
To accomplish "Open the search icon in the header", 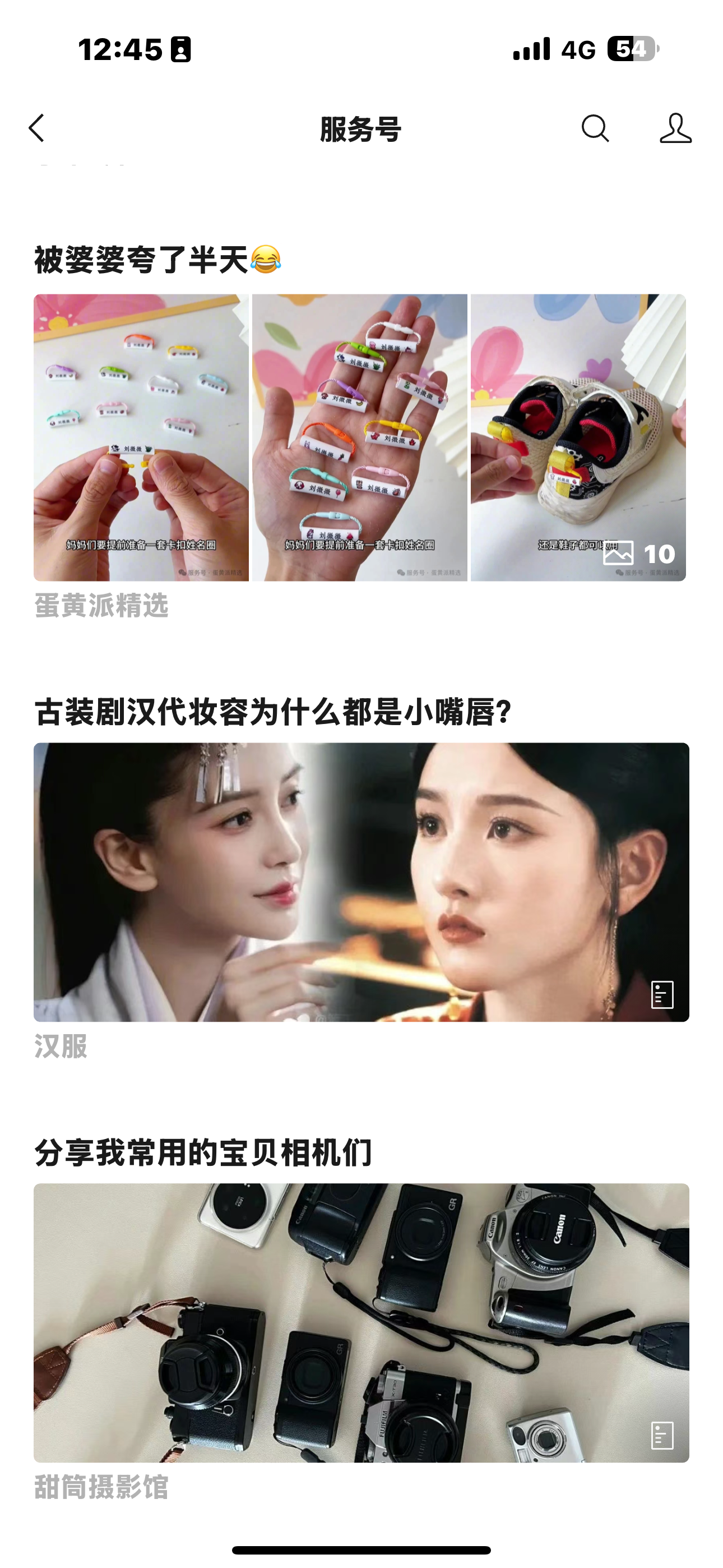I will (x=595, y=128).
